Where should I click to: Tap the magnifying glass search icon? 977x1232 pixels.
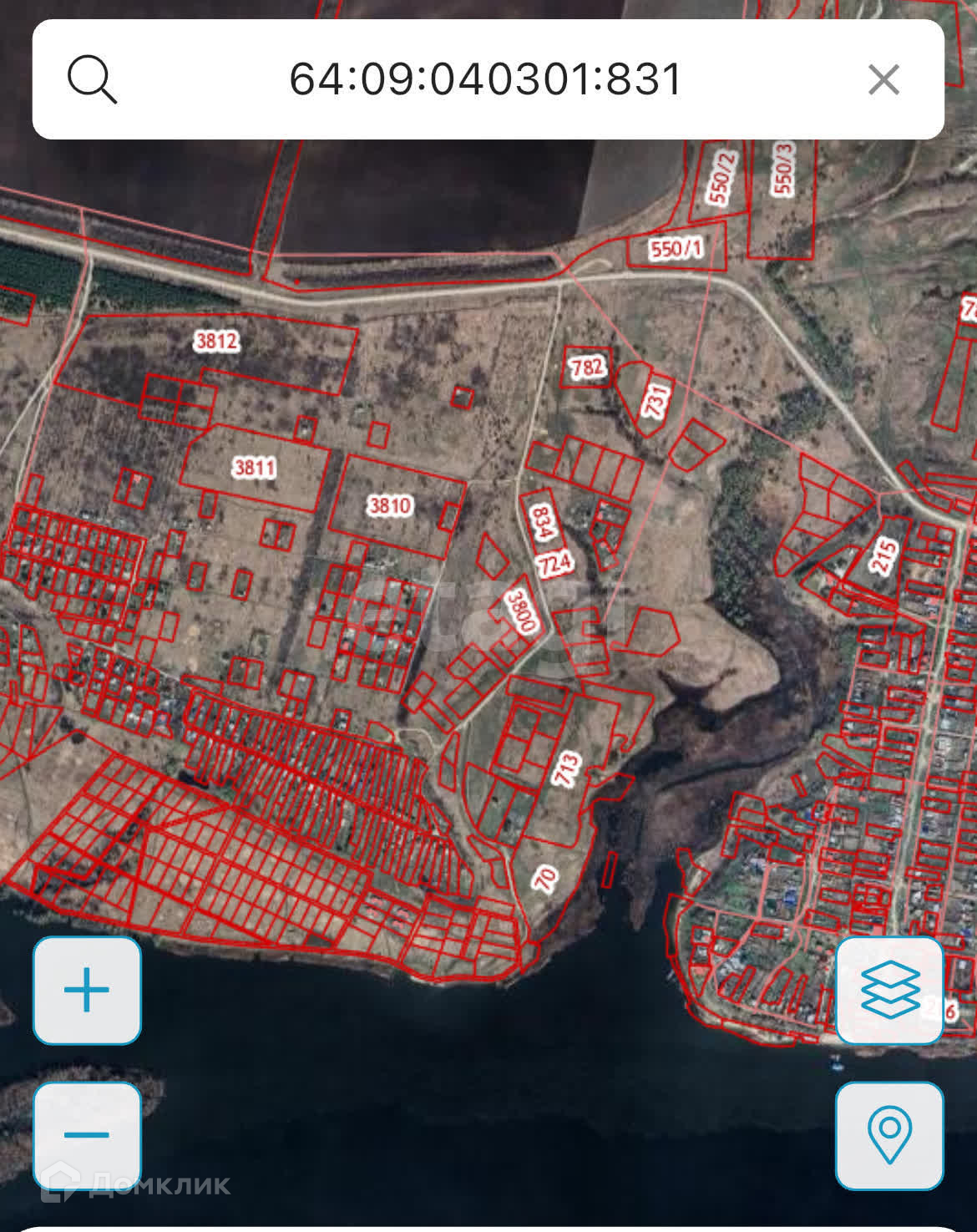click(92, 79)
